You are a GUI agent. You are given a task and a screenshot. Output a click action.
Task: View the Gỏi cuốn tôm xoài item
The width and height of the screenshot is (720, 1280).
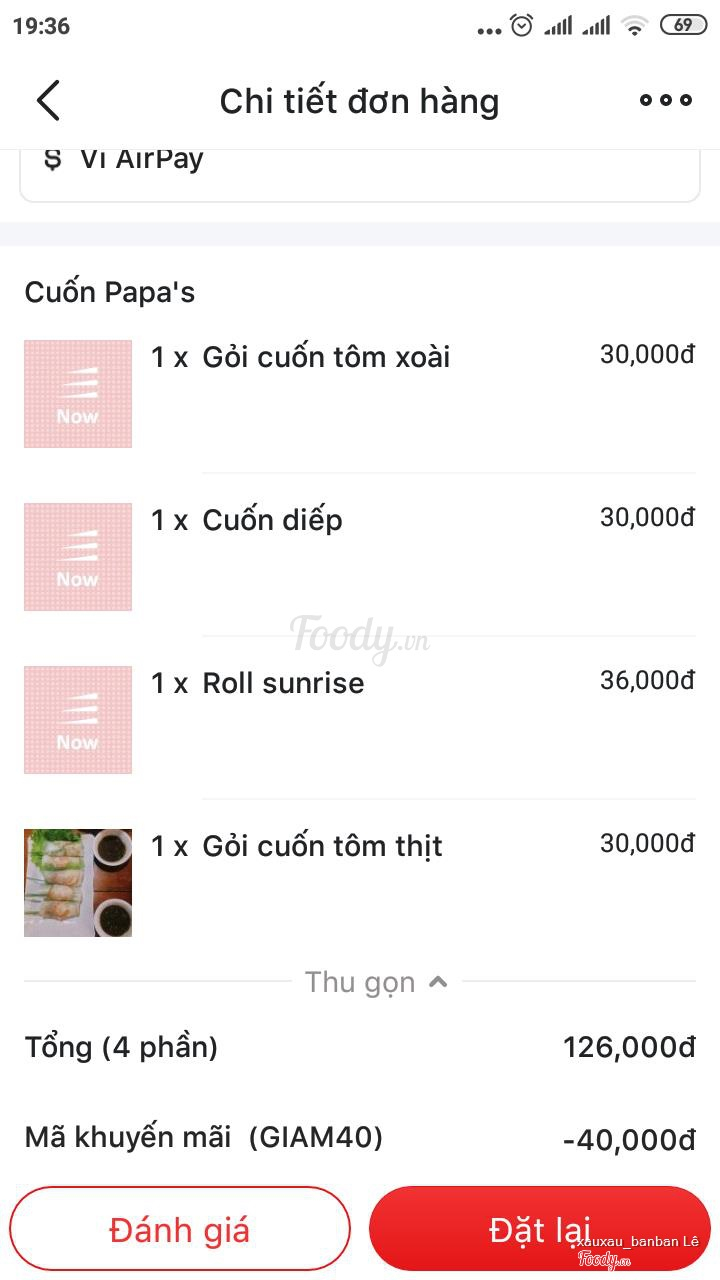click(x=326, y=358)
